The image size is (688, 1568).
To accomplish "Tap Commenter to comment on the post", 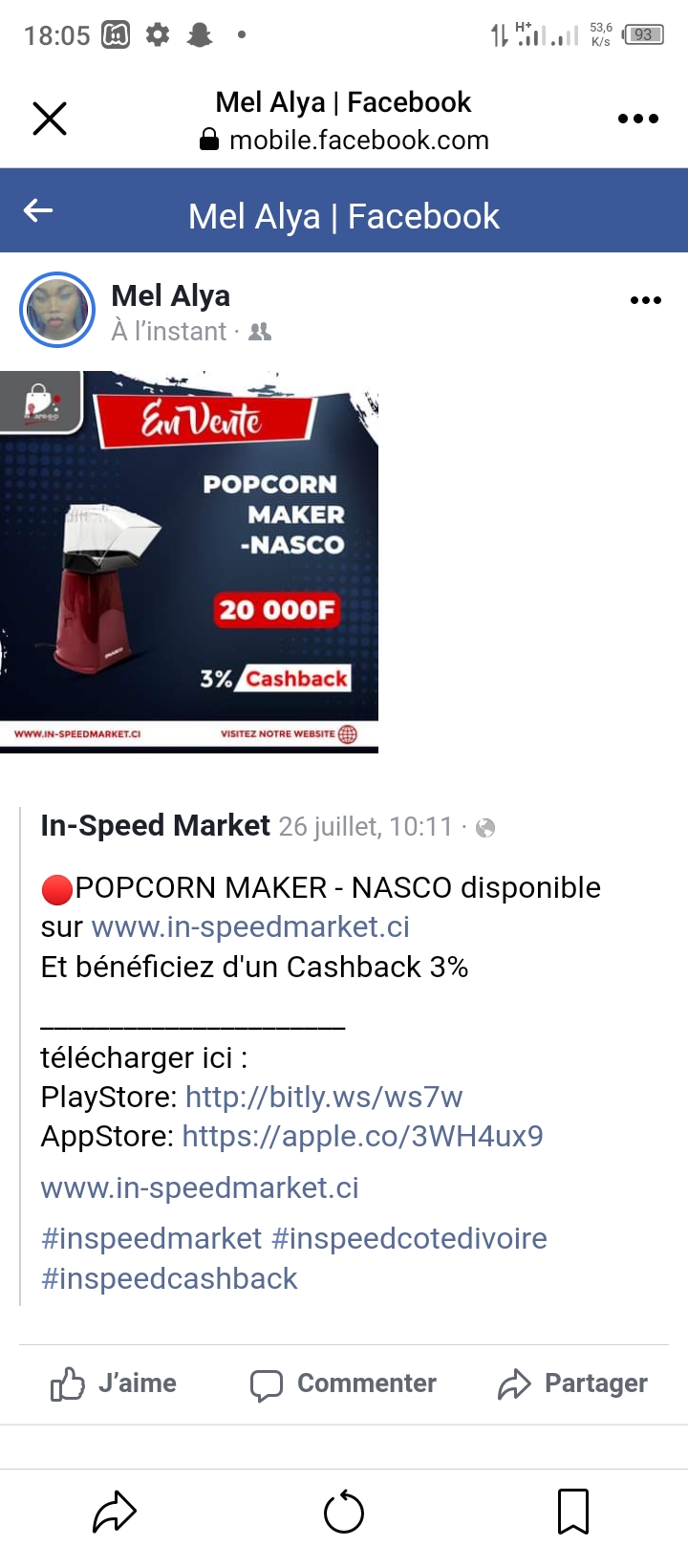I will pos(343,1383).
